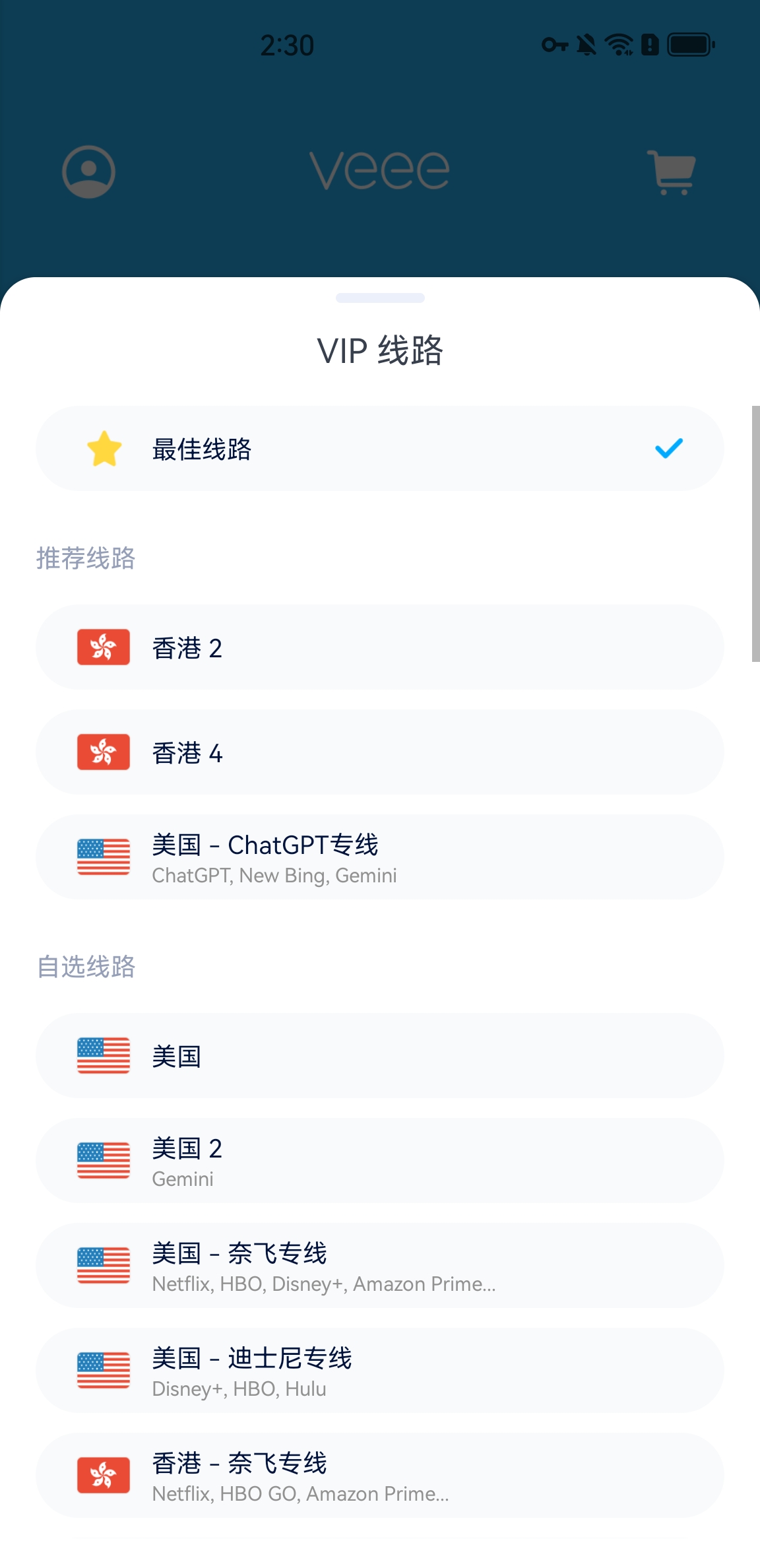Click the Hong Kong flag next to 香港 2
760x1568 pixels.
pos(104,648)
